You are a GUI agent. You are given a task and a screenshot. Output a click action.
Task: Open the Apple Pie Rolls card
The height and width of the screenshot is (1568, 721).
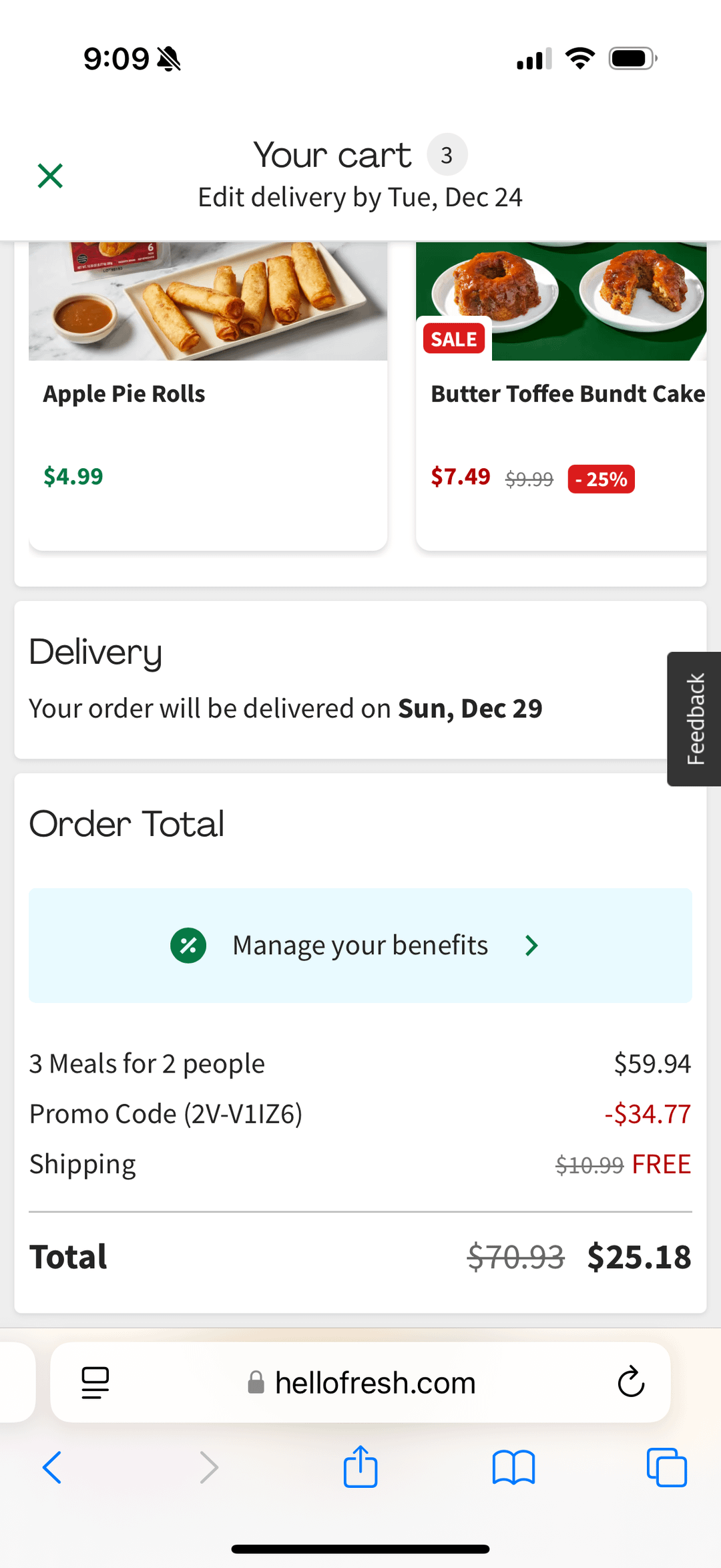pyautogui.click(x=208, y=394)
